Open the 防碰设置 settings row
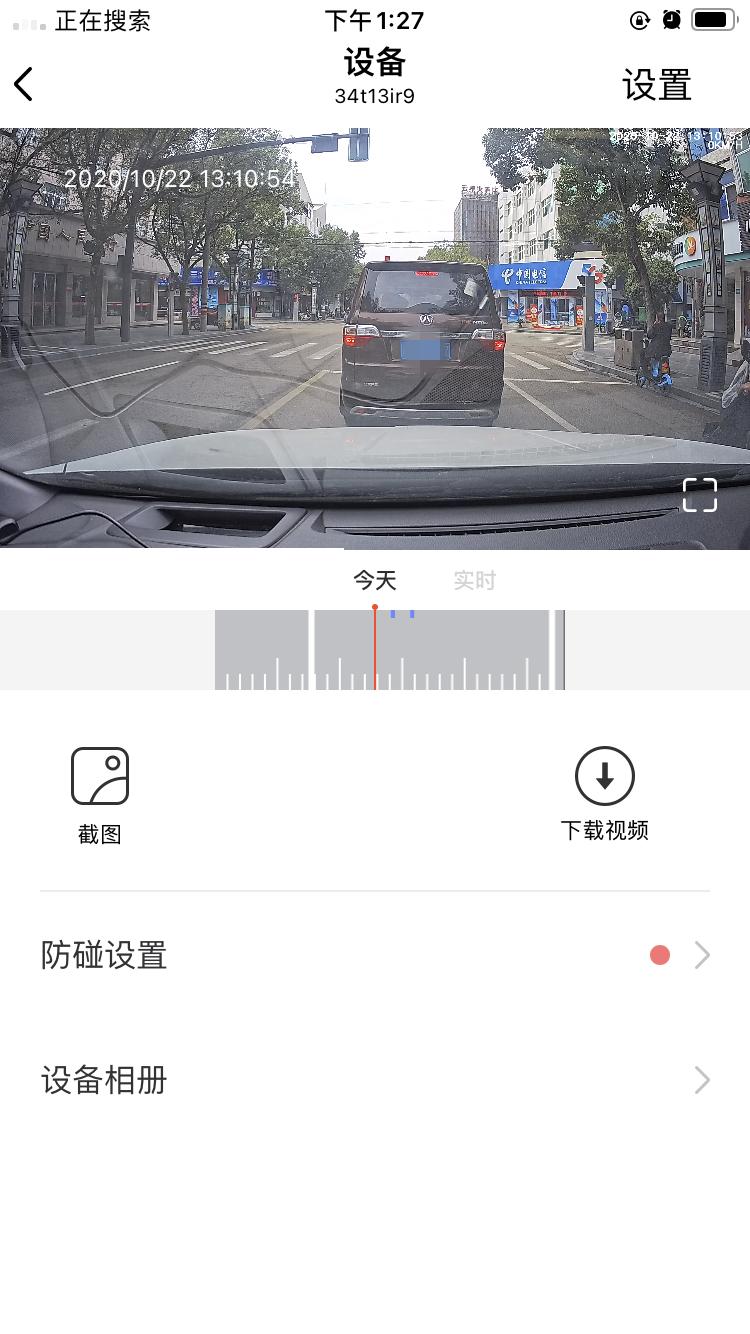 coord(103,955)
